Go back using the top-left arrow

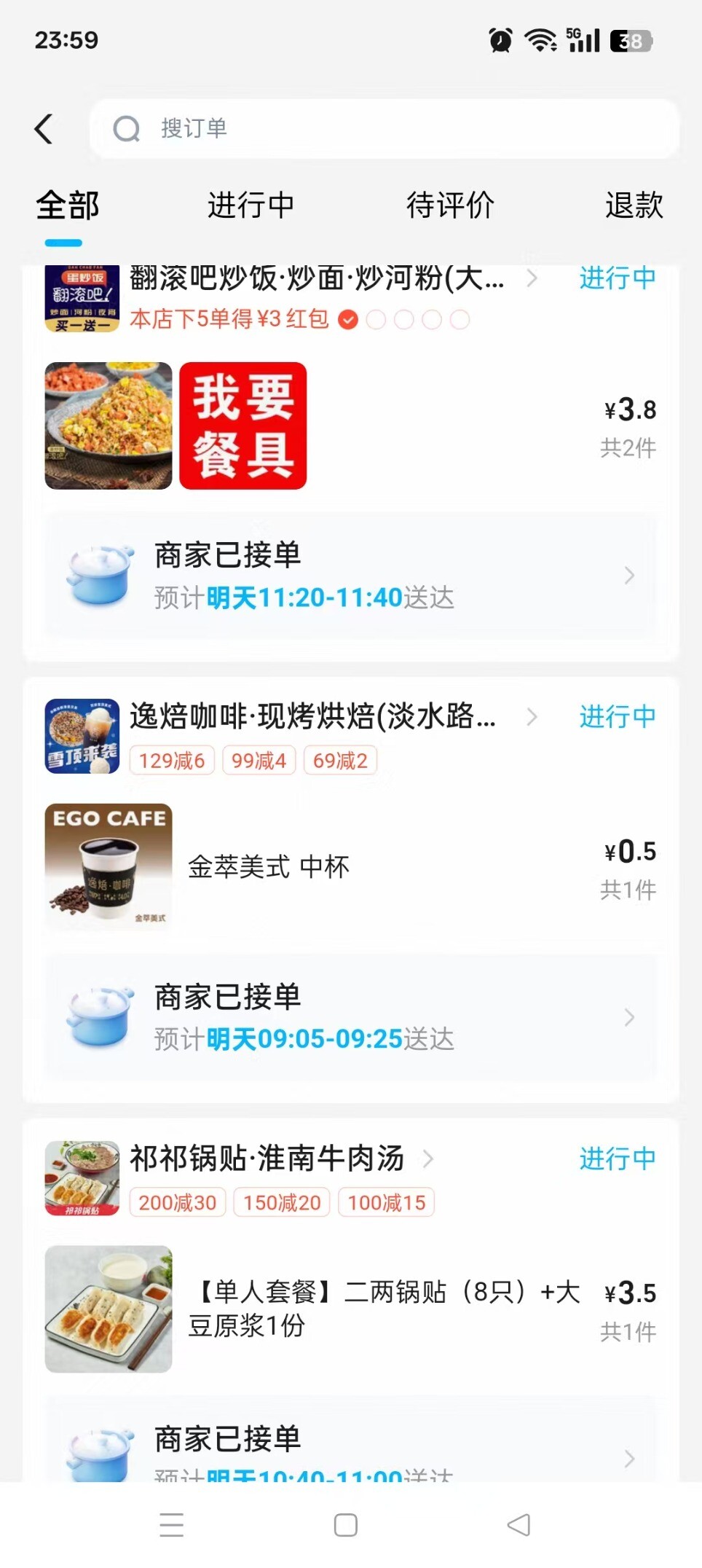pos(44,129)
